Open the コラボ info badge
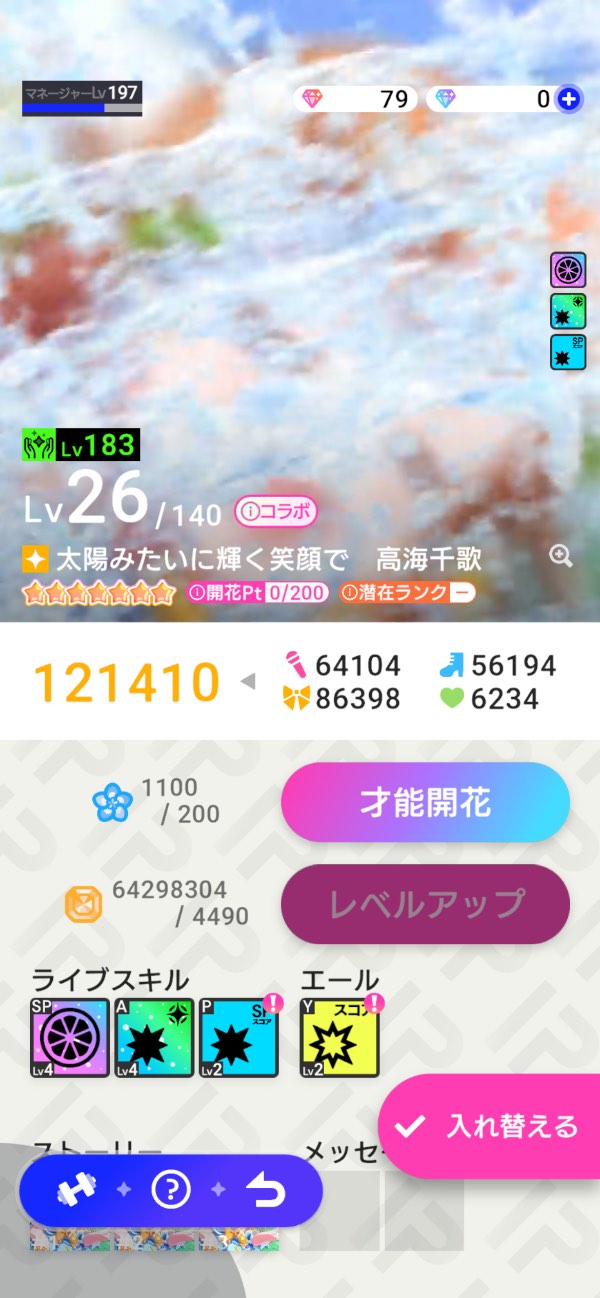Screen dimensions: 600x1298 [276, 512]
